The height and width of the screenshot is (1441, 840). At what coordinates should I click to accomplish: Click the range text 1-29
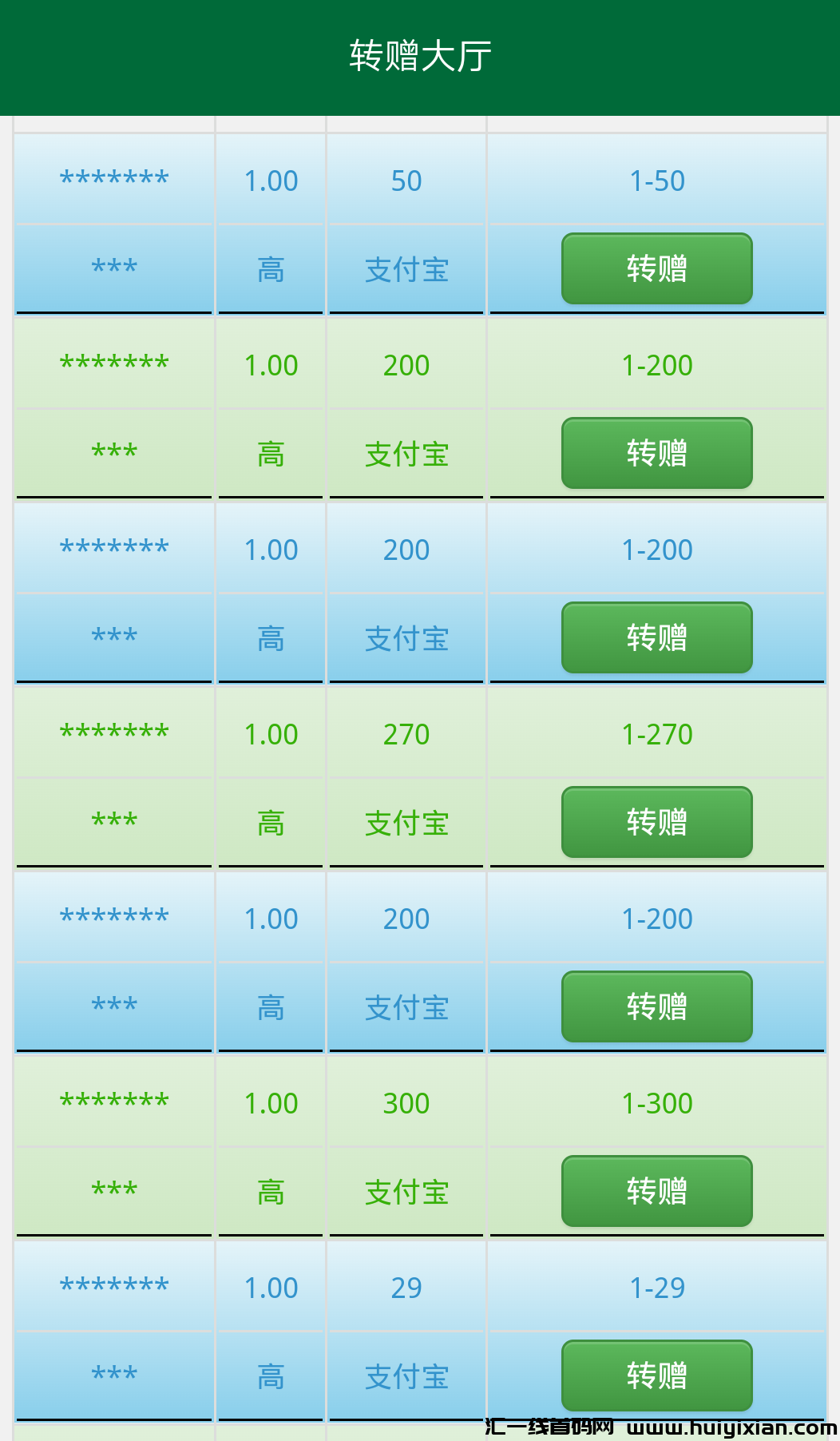point(656,1288)
